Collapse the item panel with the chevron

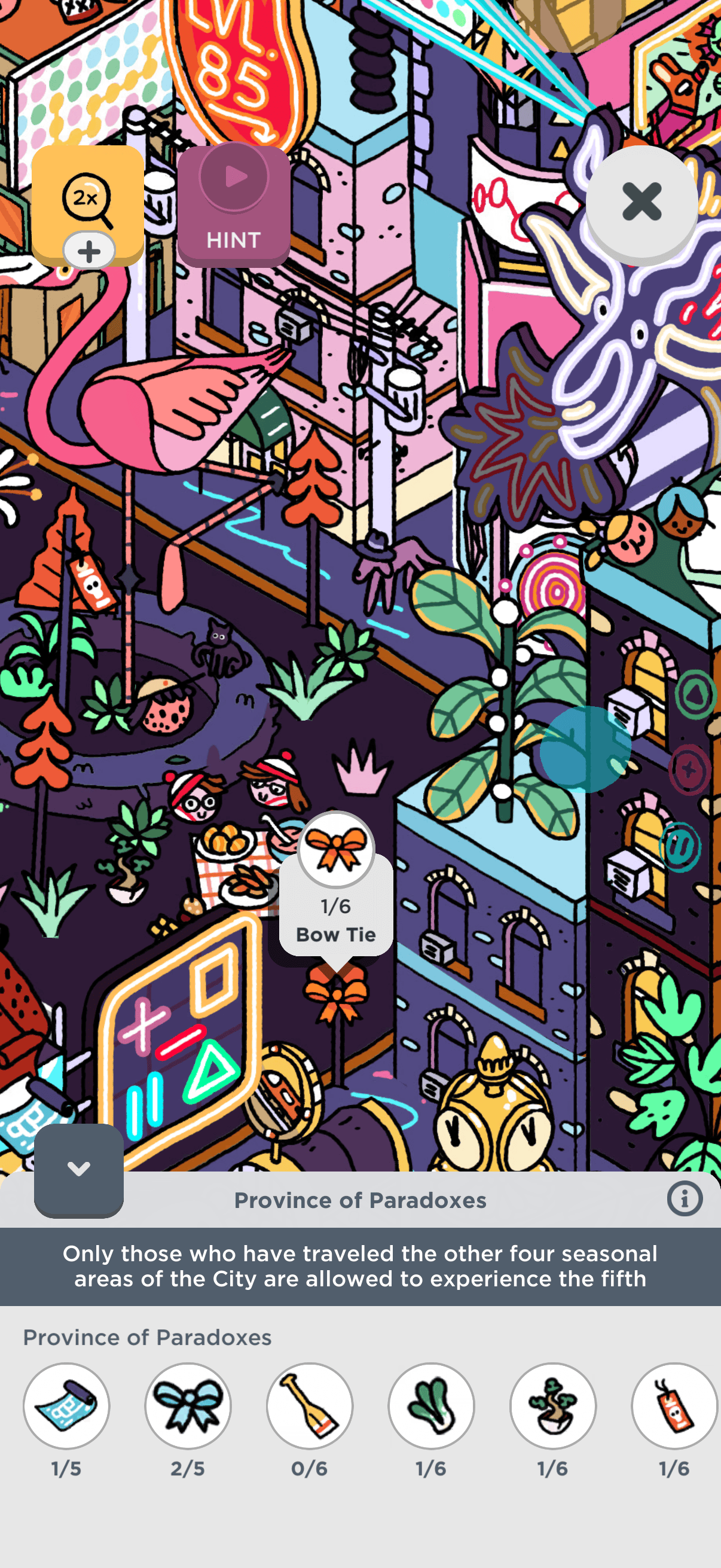(78, 1169)
